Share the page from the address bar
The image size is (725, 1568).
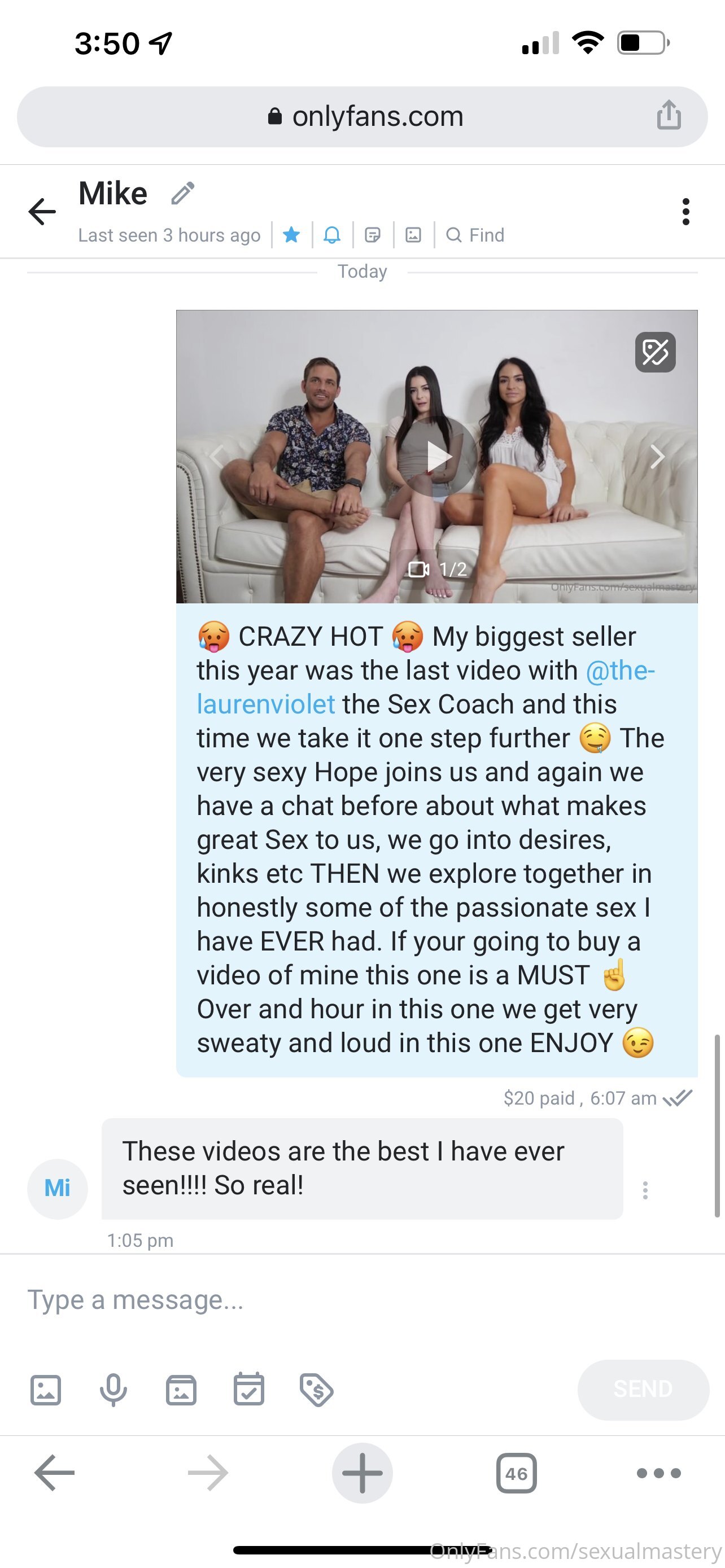click(669, 115)
